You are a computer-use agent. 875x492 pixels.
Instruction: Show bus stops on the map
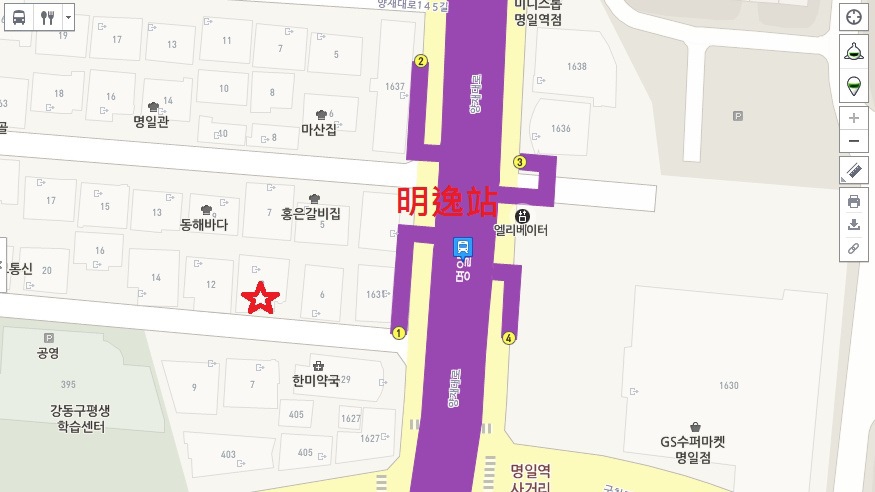coord(20,17)
